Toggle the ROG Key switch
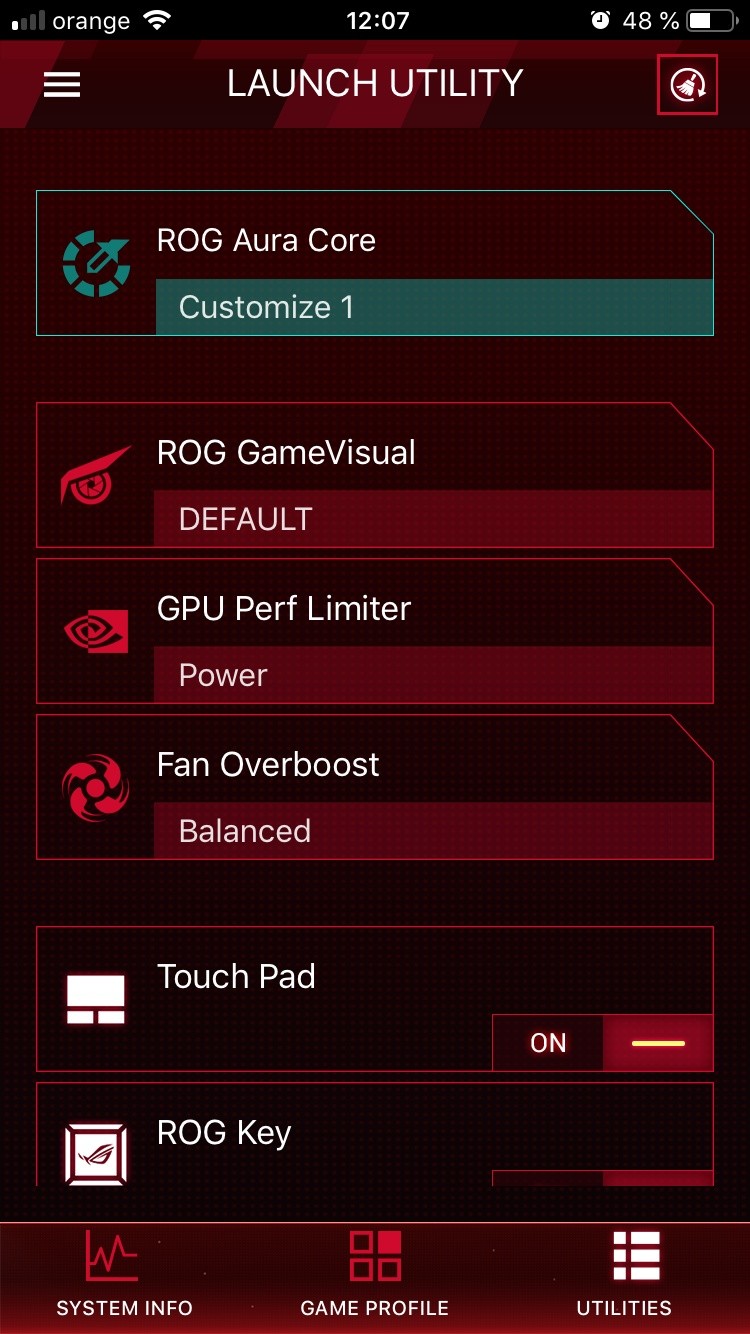750x1334 pixels. pos(603,1178)
